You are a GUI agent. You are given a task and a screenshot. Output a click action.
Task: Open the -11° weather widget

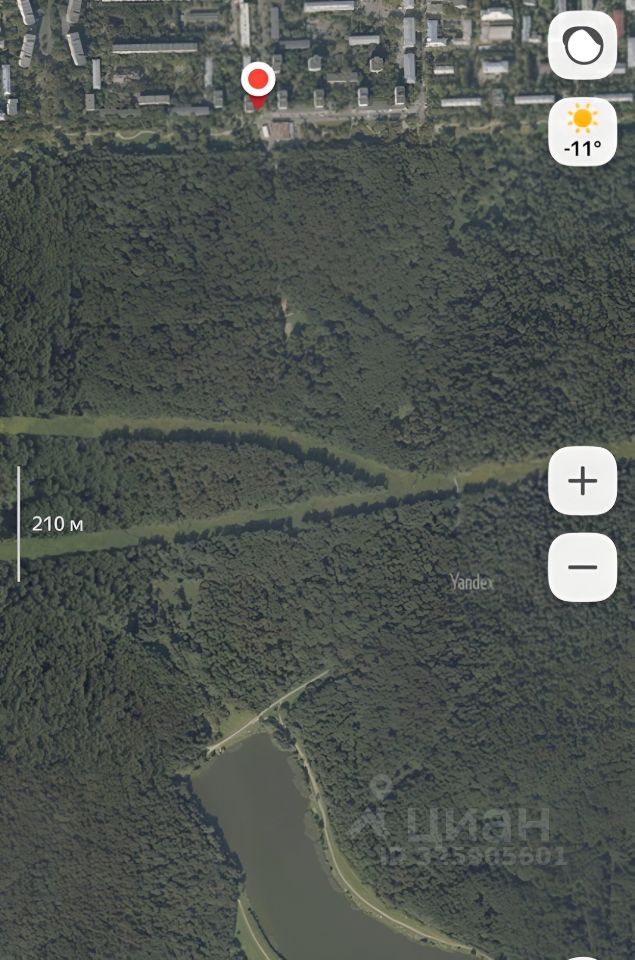582,132
